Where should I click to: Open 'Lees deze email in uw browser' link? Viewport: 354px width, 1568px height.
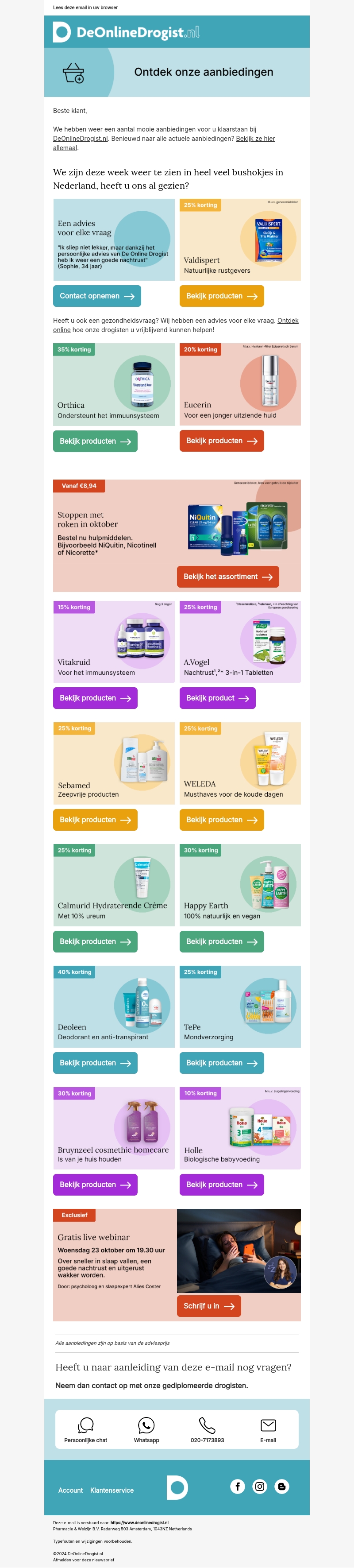click(x=85, y=8)
